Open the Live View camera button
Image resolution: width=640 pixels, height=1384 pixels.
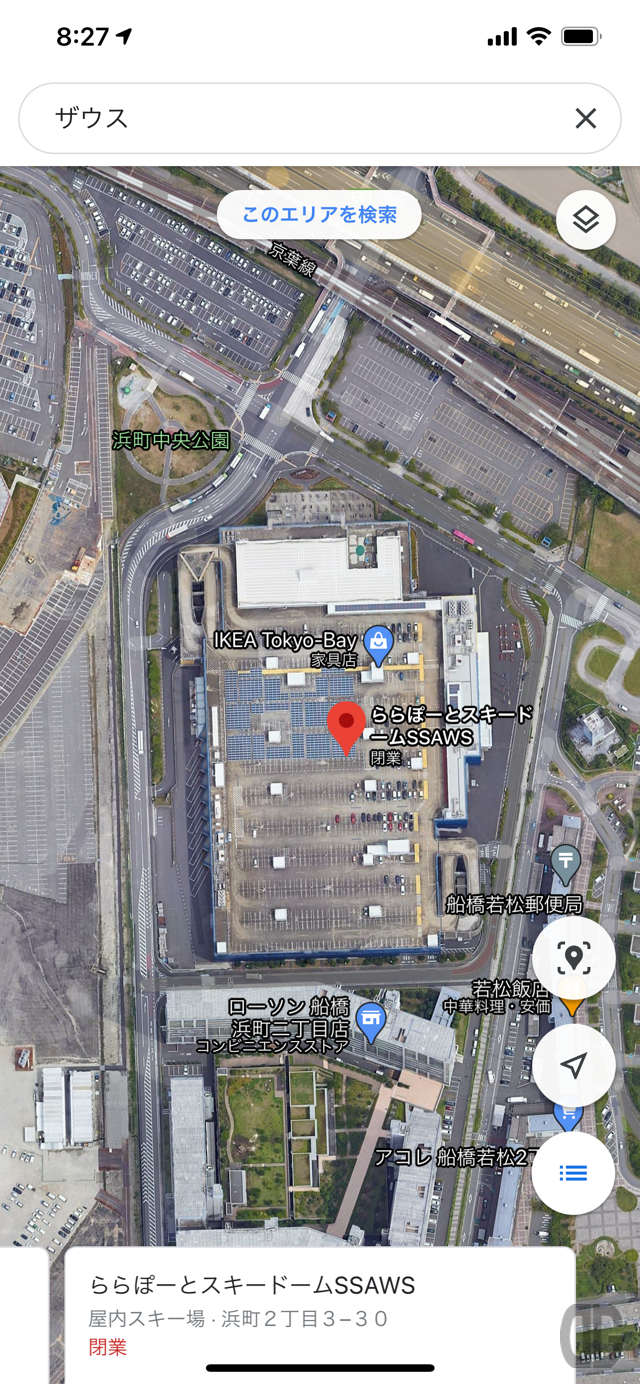(x=573, y=958)
